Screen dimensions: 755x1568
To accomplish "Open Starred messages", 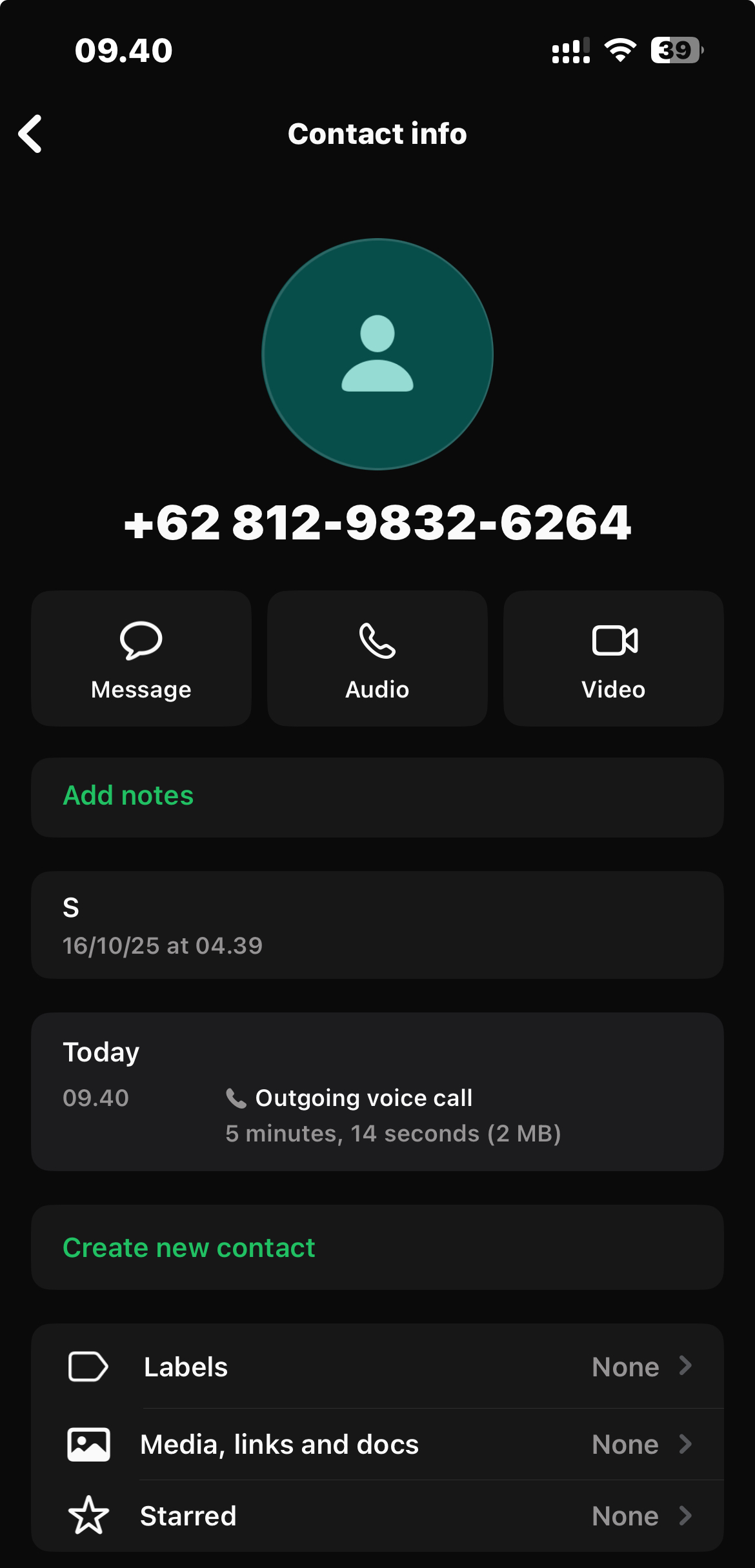I will 377,1516.
